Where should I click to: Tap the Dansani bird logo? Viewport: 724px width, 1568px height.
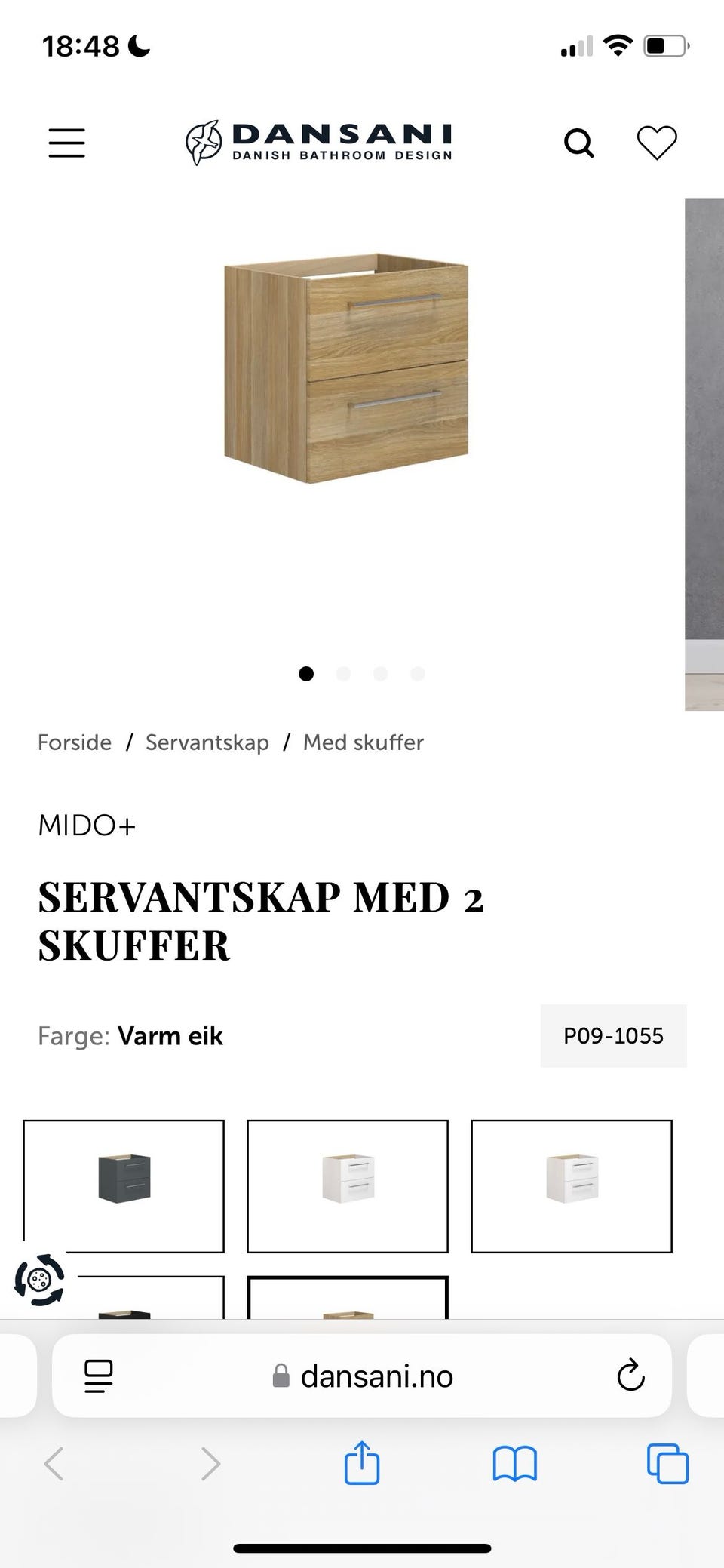pos(204,140)
